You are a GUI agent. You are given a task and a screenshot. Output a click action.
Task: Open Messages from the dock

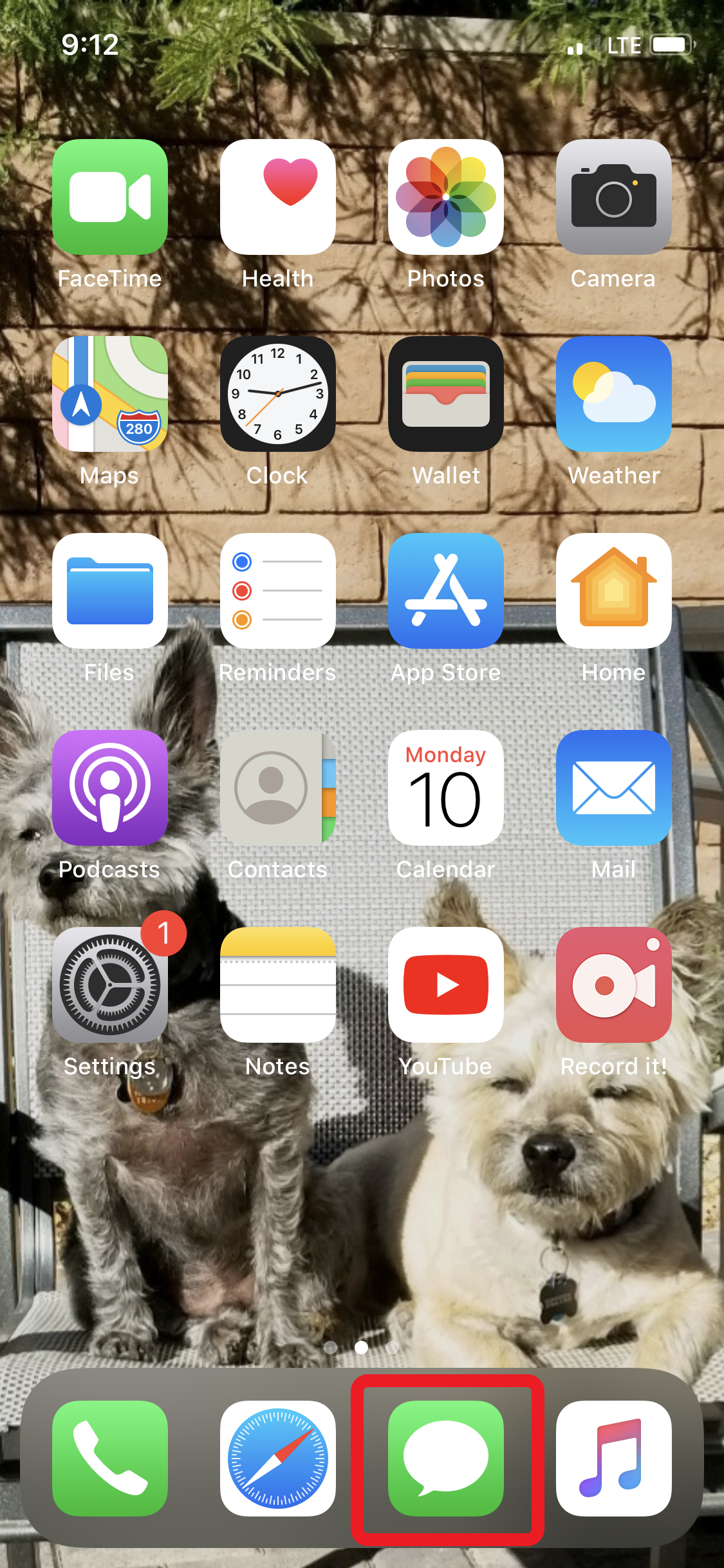(x=446, y=1459)
